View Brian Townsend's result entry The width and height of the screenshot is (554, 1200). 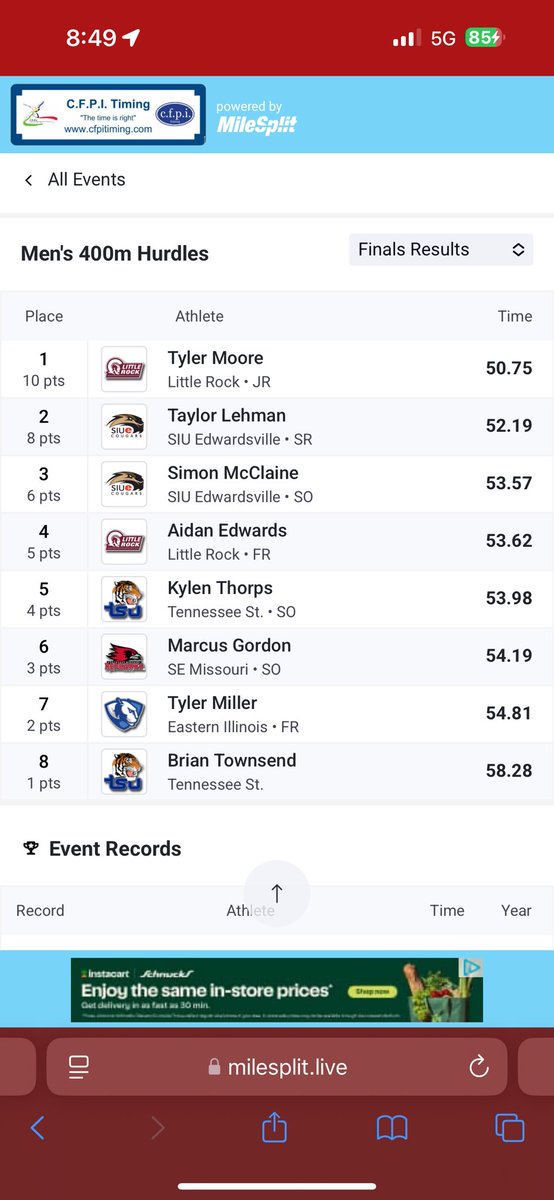(x=277, y=772)
